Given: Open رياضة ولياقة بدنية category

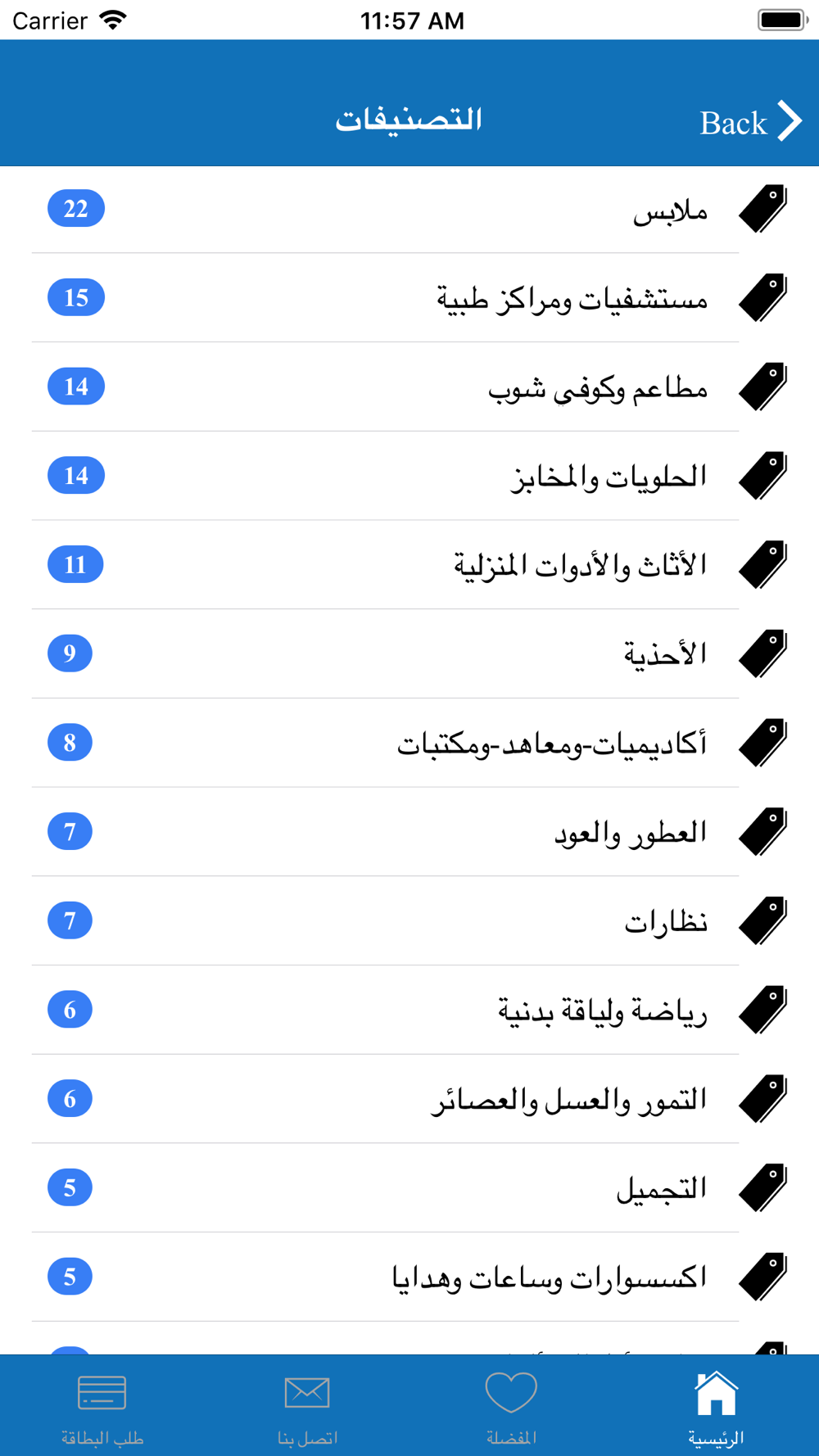Looking at the screenshot, I should 409,1010.
